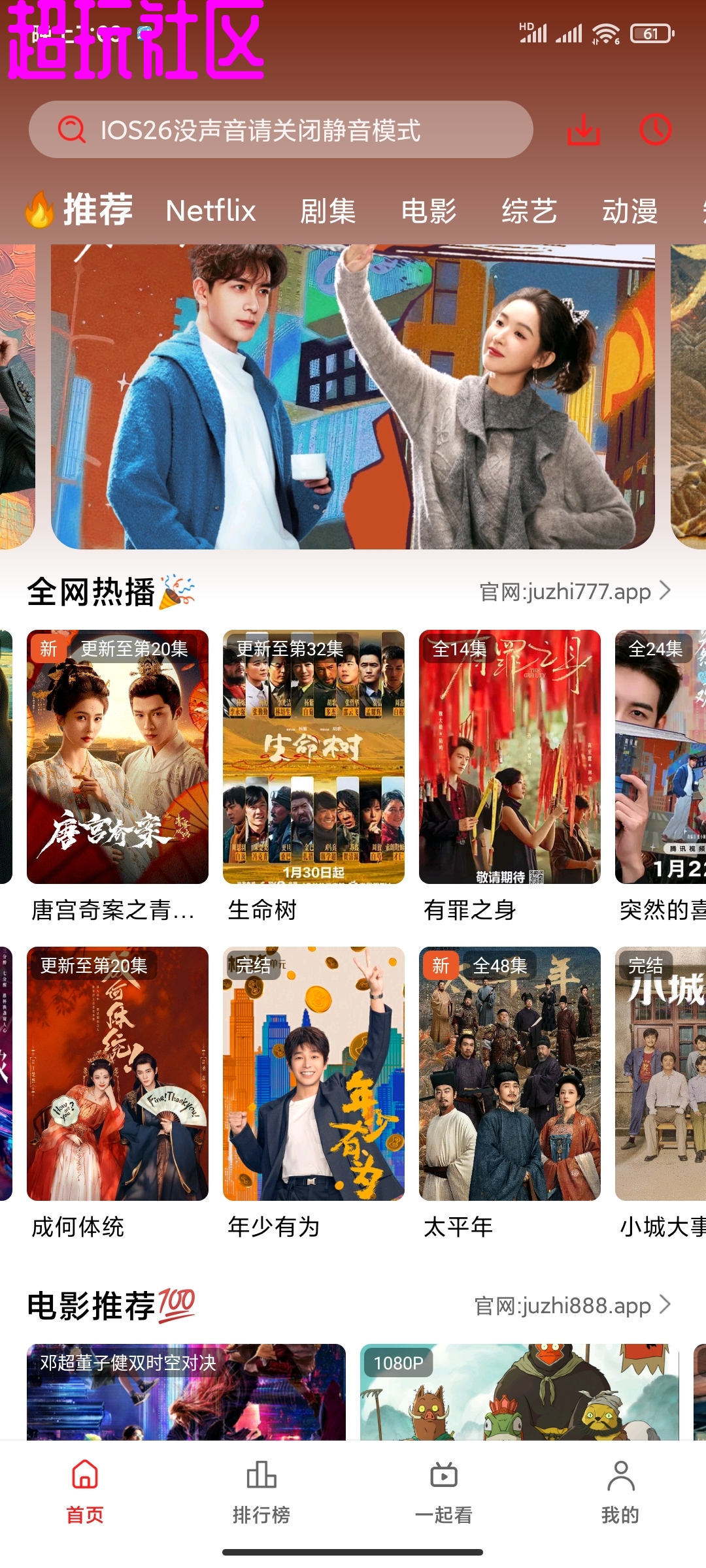
Task: Click the 官网:juzhi888.app link
Action: [563, 1305]
